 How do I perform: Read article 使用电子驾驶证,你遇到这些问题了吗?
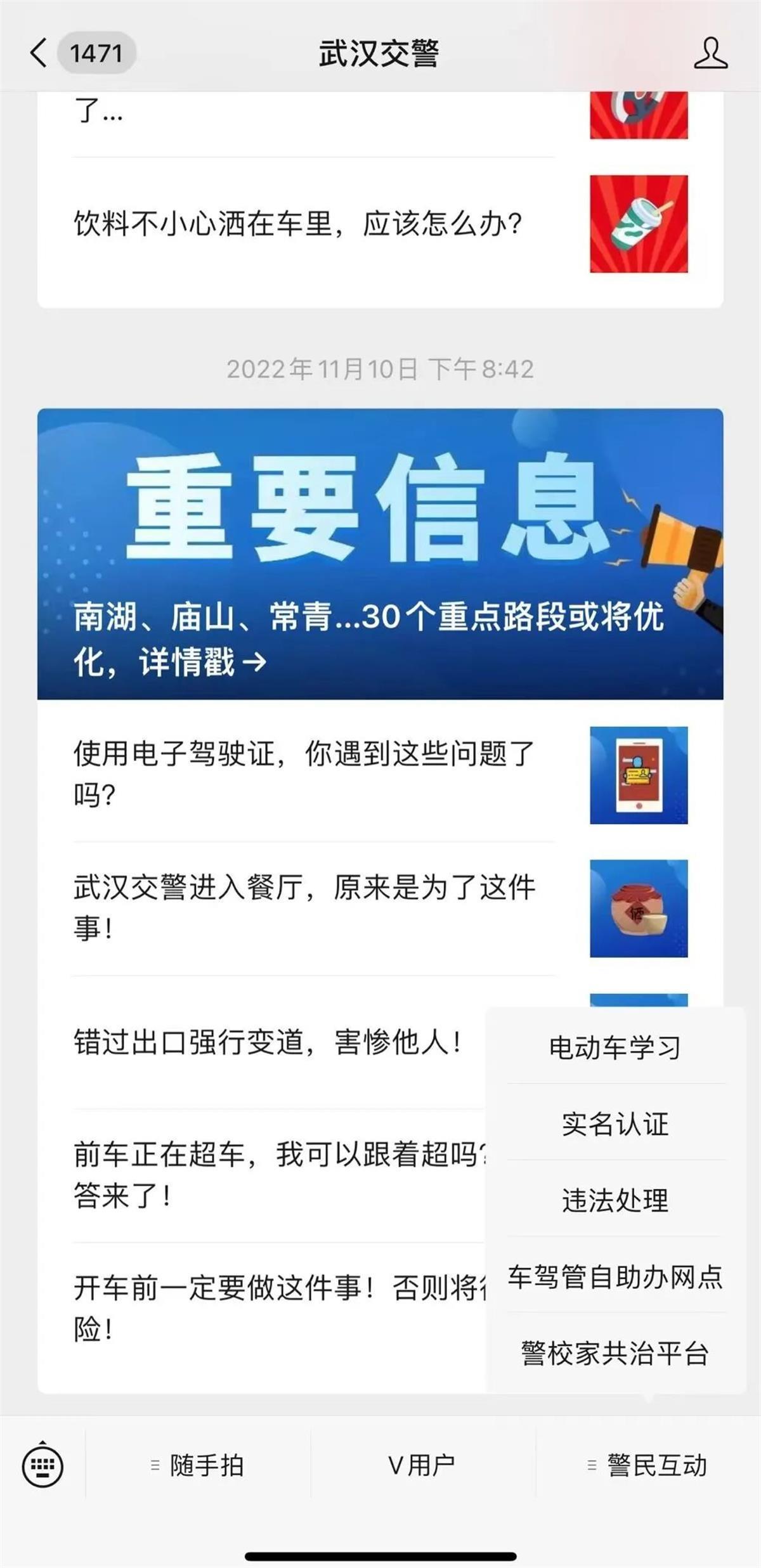pos(304,774)
